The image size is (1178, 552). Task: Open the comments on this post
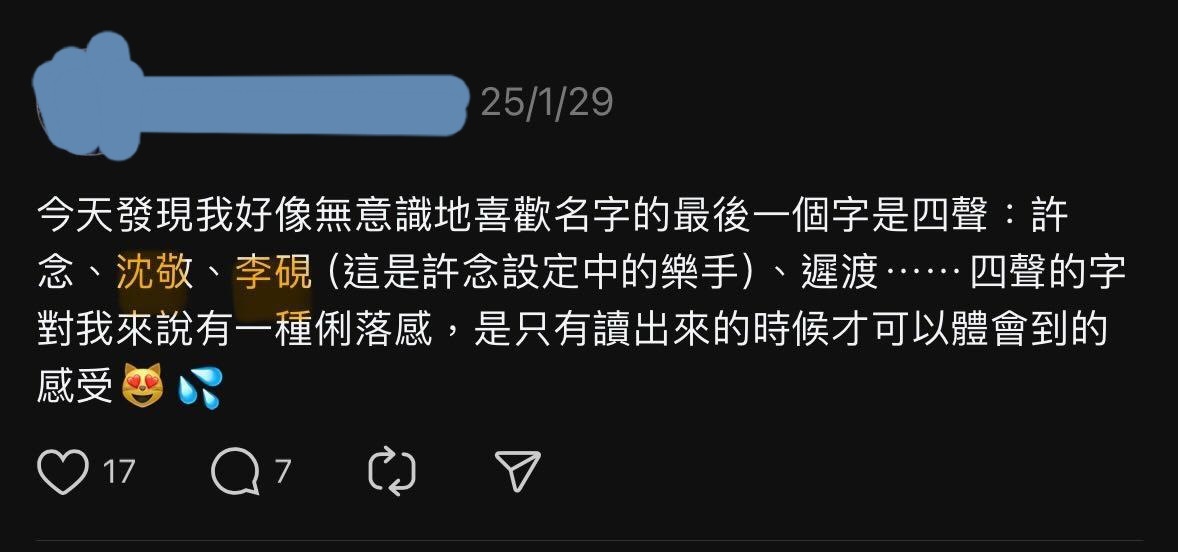coord(236,471)
